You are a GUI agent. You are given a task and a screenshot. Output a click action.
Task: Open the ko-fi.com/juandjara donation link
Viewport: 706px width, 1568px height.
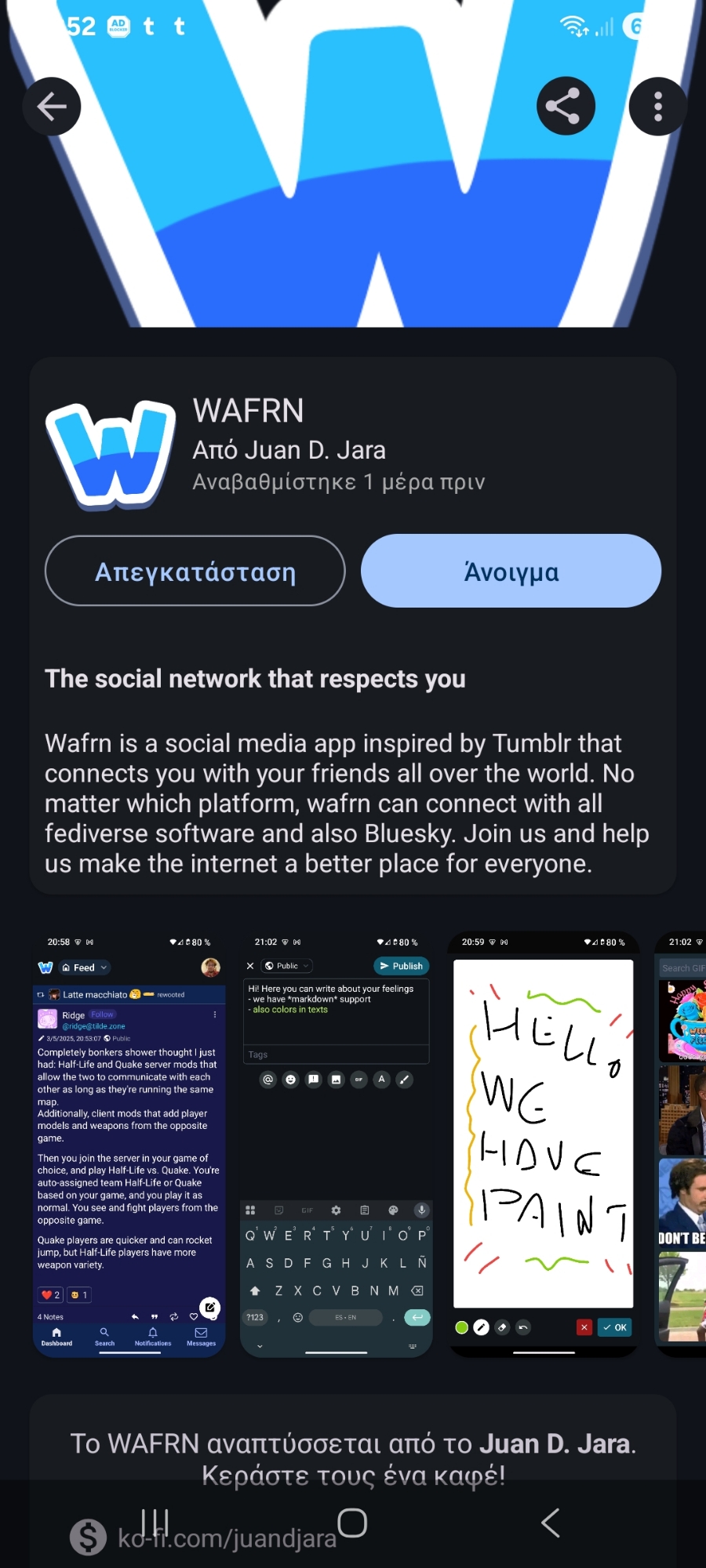pos(227,1539)
